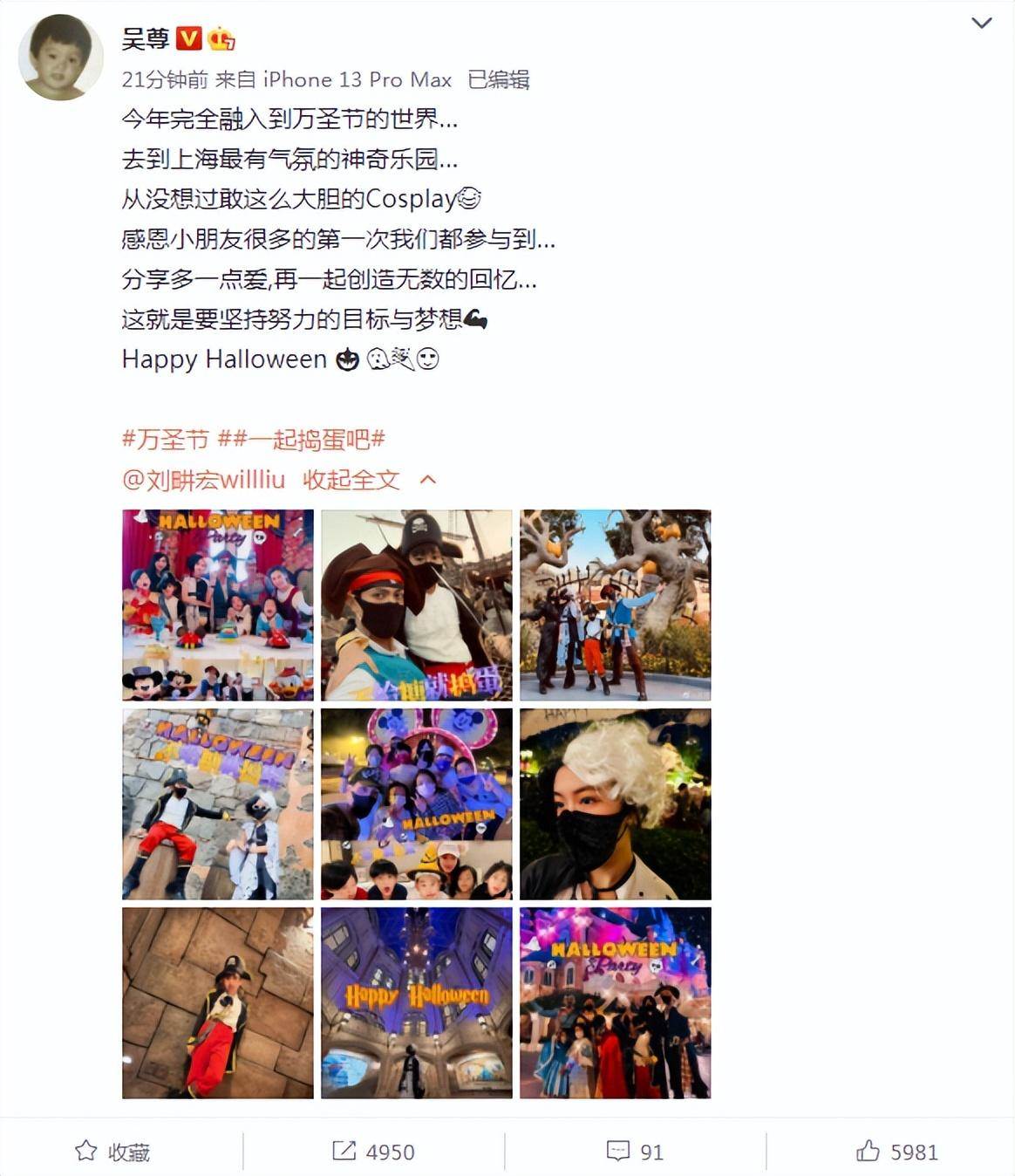Open the two-pirates selfie photo
Image resolution: width=1015 pixels, height=1176 pixels.
[x=417, y=605]
